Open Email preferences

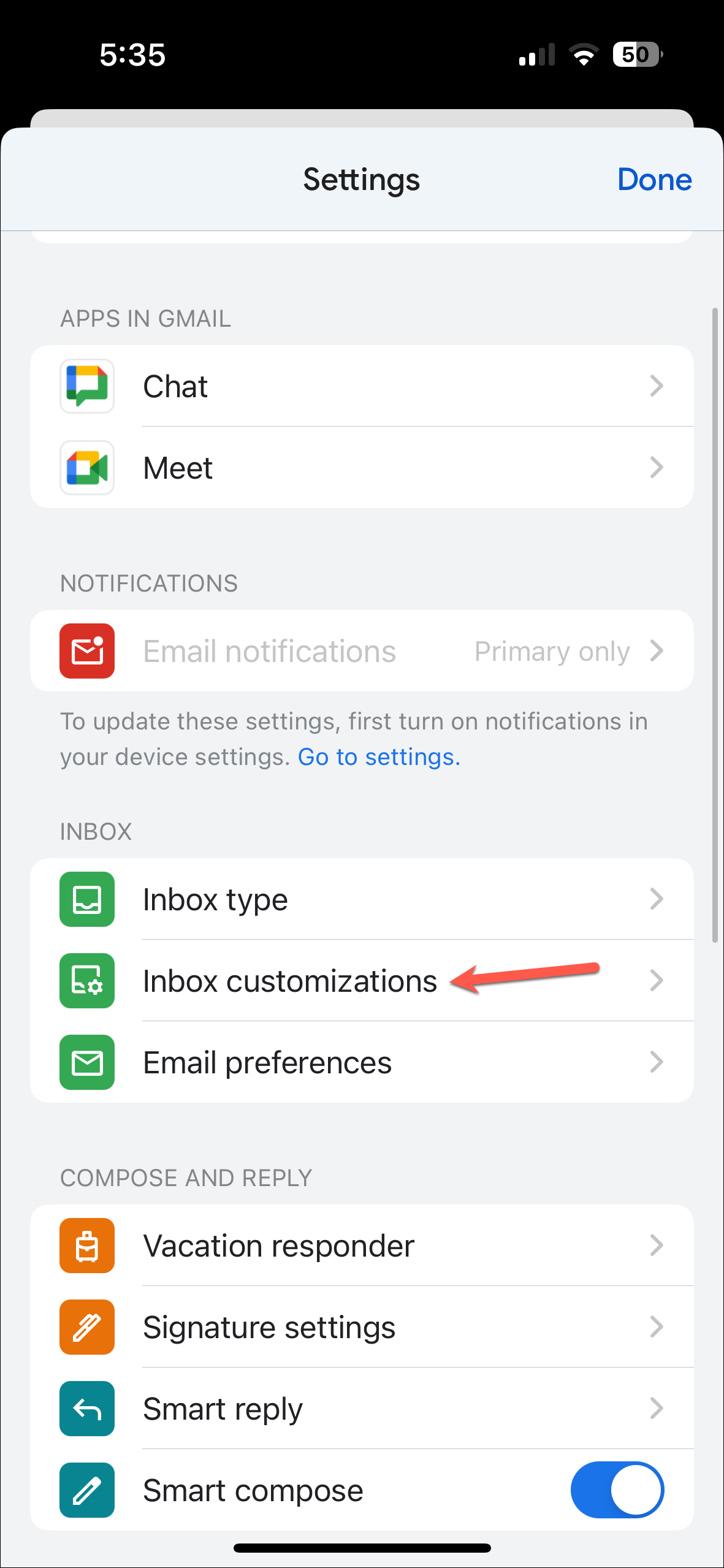(362, 1062)
